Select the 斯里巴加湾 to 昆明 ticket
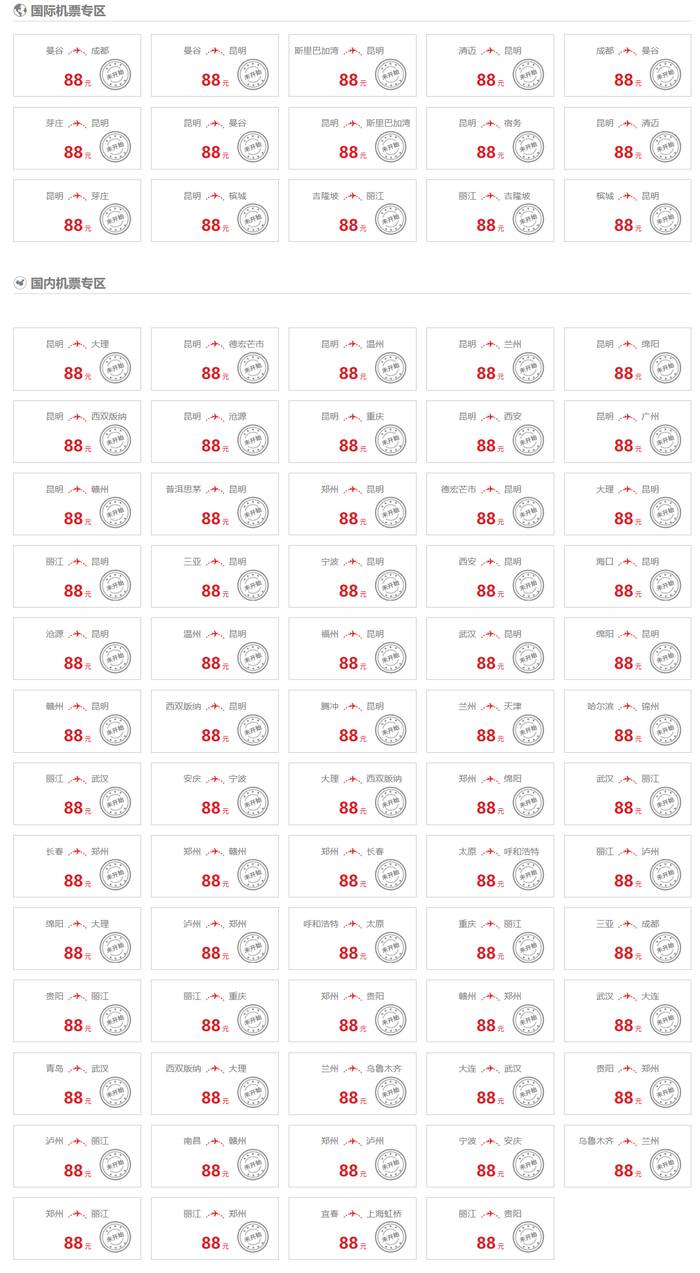The width and height of the screenshot is (700, 1273). [352, 66]
